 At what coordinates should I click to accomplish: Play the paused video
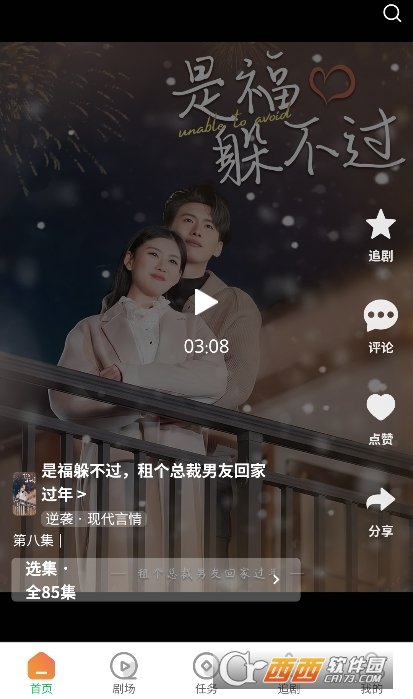(x=206, y=302)
